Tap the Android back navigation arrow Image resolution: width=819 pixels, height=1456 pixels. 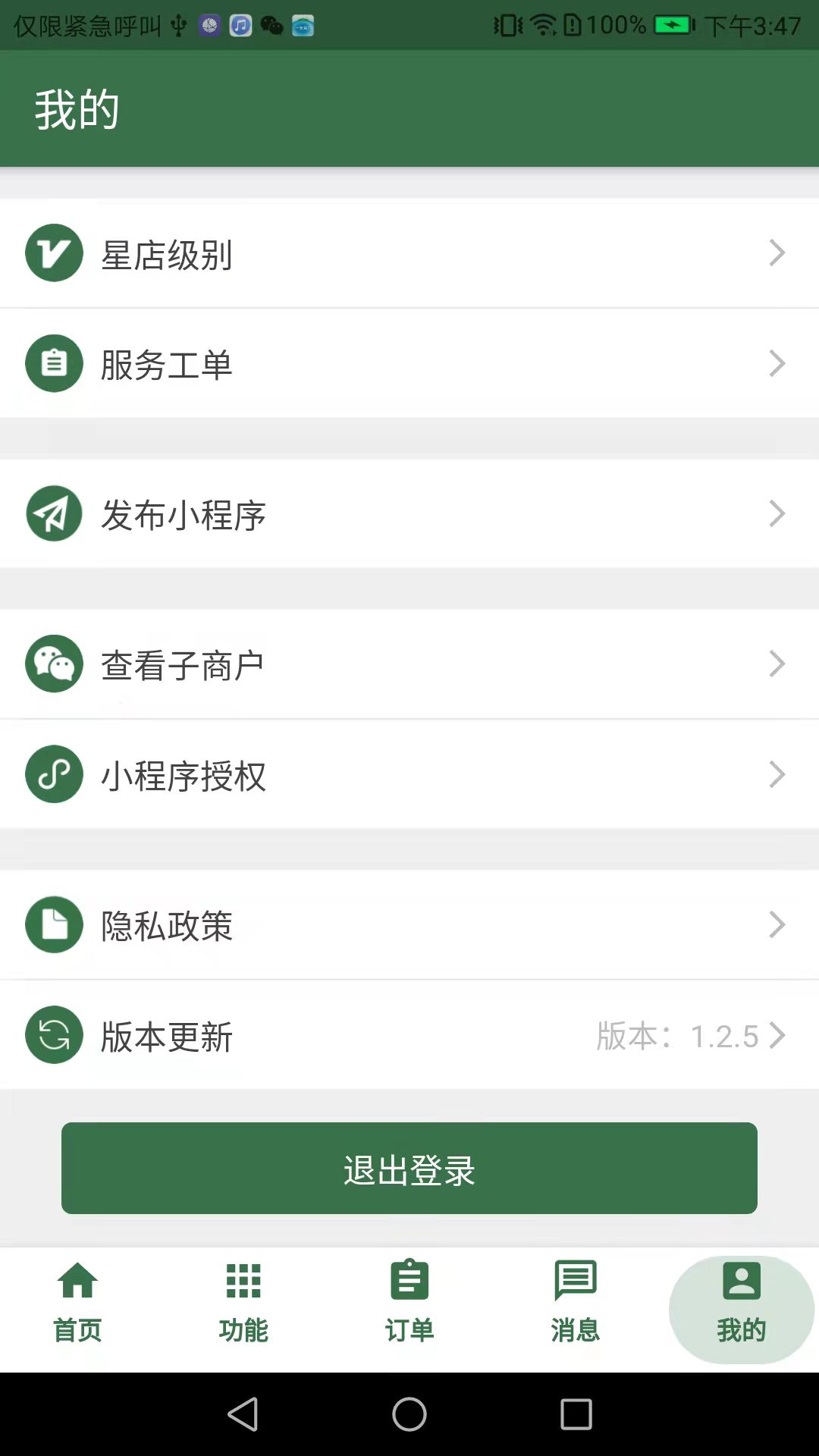pyautogui.click(x=241, y=1415)
